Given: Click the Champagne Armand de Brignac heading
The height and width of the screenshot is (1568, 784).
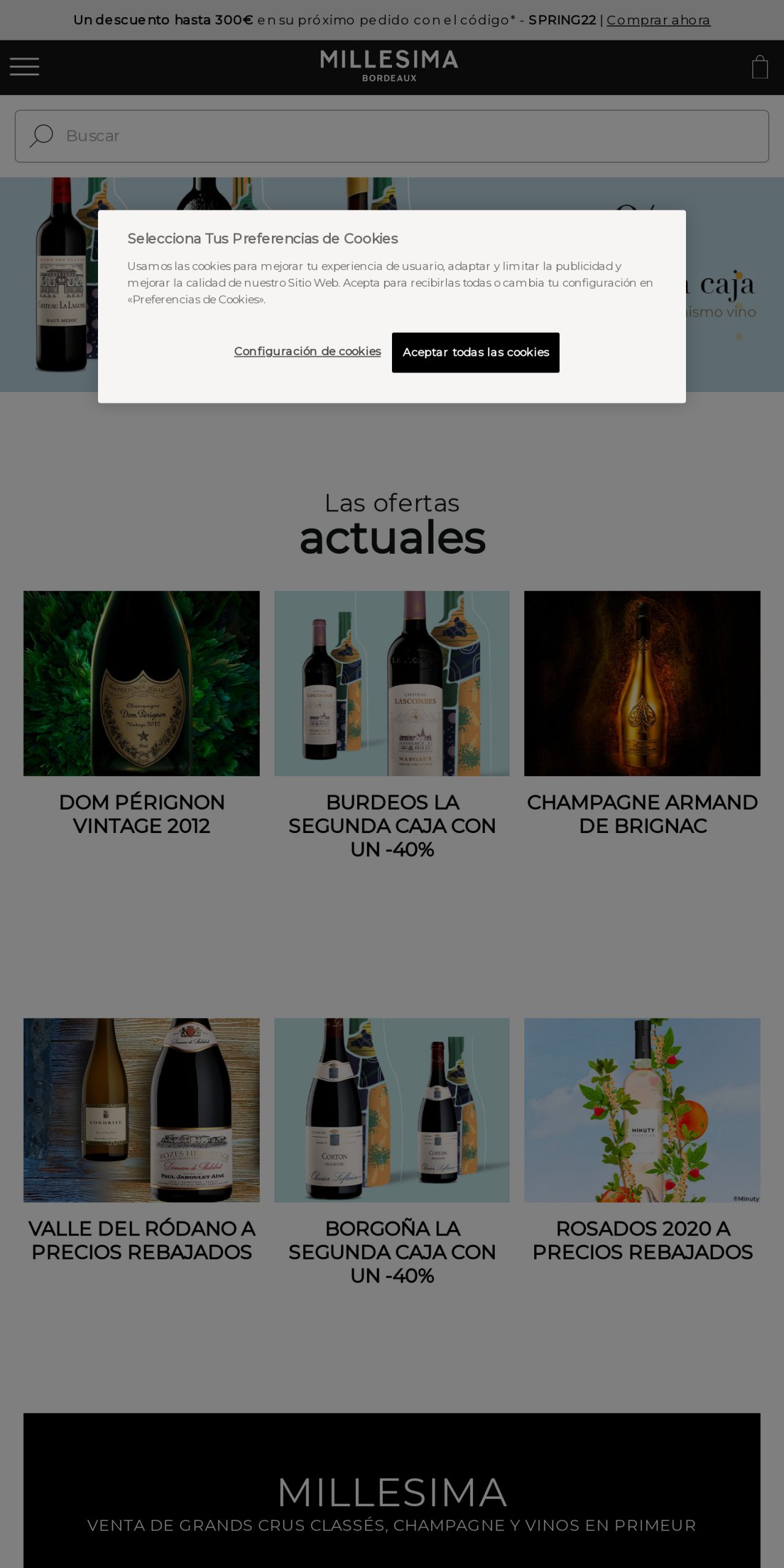Looking at the screenshot, I should (x=642, y=813).
